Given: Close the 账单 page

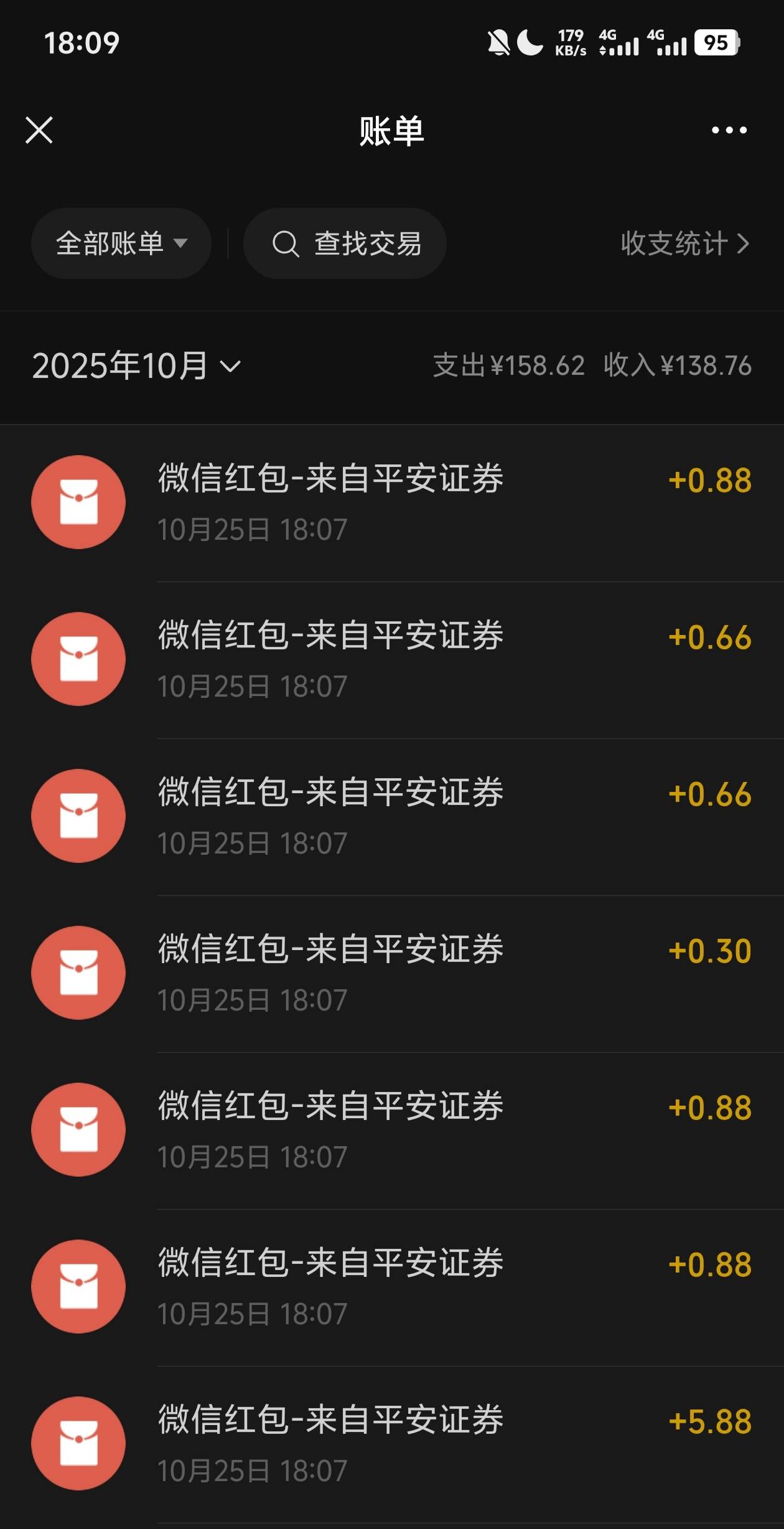Looking at the screenshot, I should coord(39,130).
